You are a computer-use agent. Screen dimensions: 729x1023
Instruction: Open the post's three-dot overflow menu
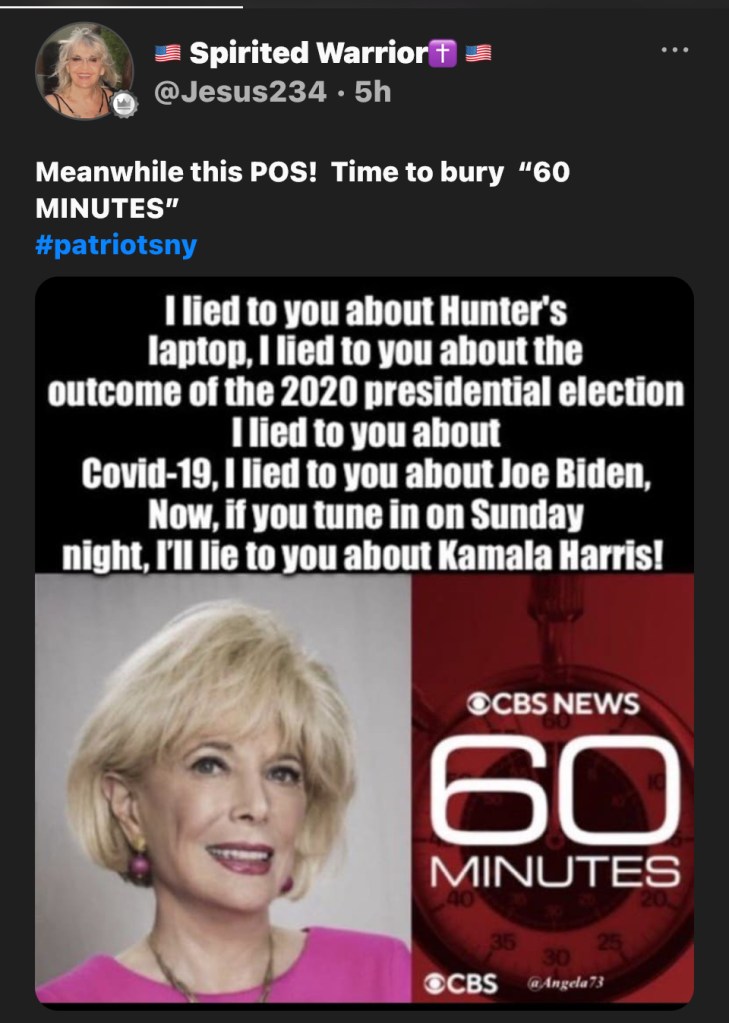click(x=677, y=51)
